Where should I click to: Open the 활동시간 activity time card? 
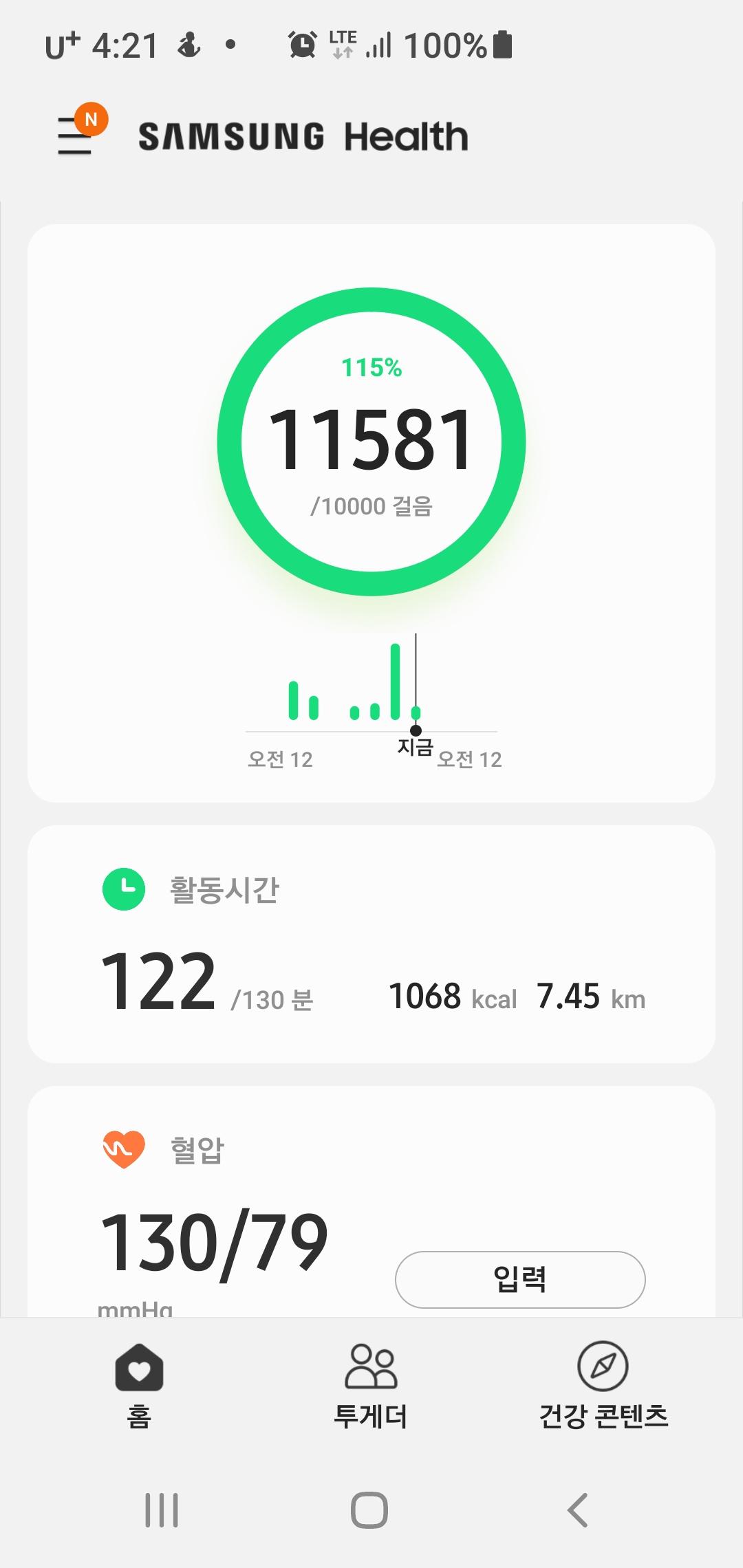(371, 944)
